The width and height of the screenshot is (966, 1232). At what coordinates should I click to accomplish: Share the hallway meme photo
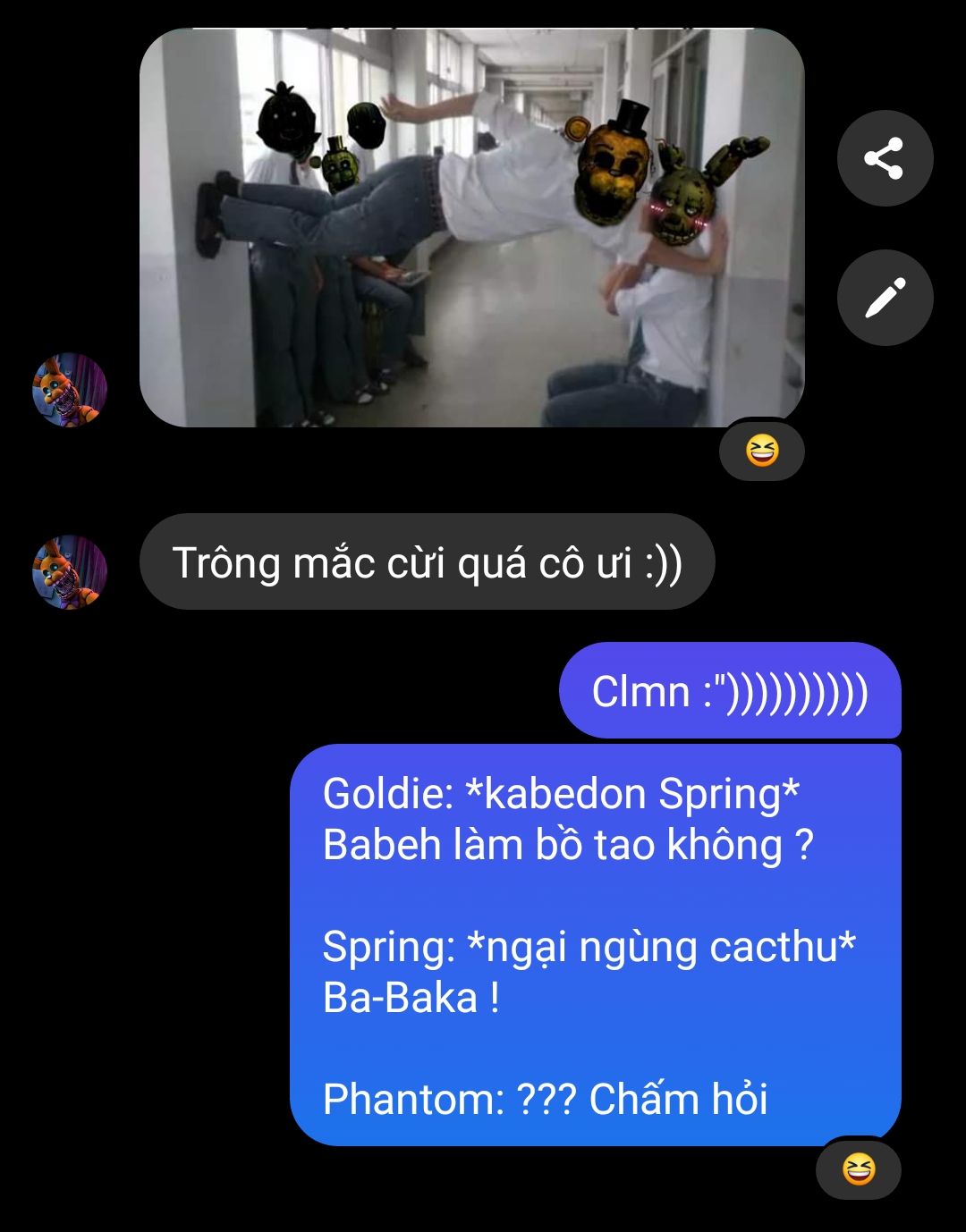click(884, 158)
